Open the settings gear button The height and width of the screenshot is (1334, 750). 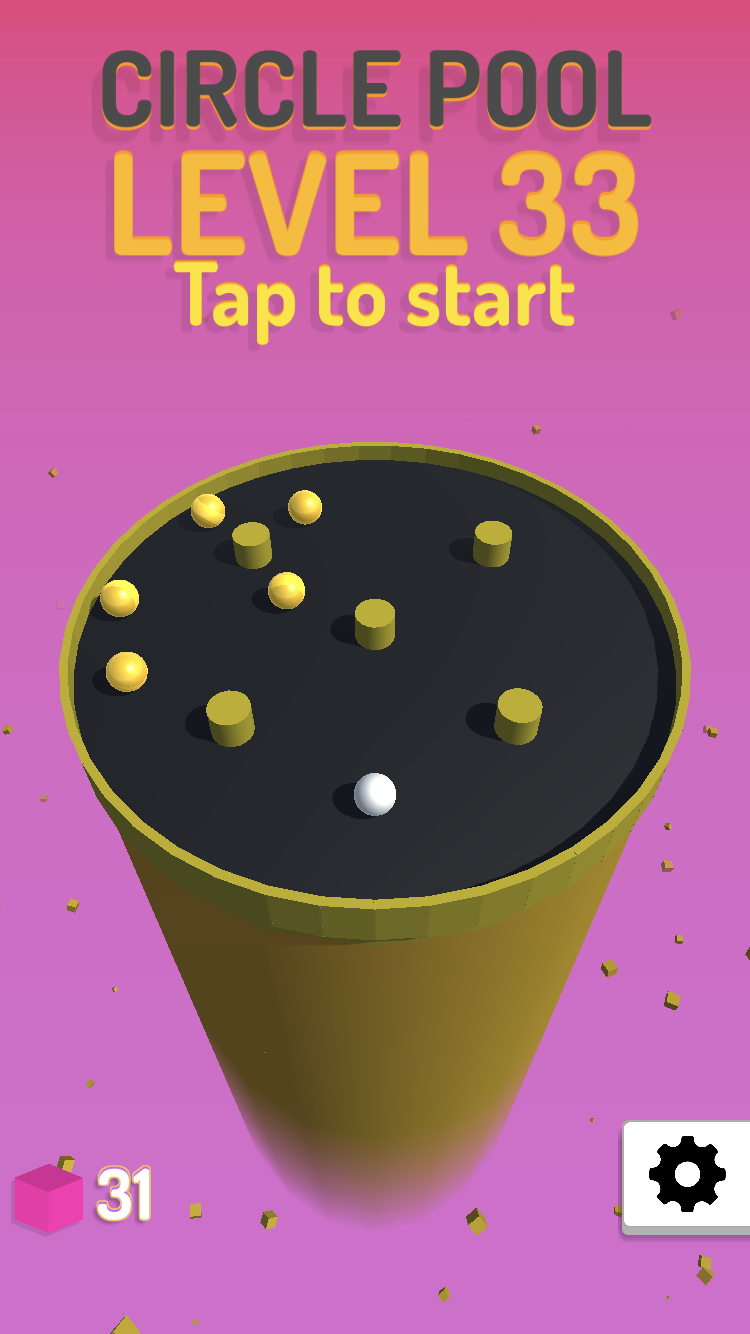click(687, 1174)
